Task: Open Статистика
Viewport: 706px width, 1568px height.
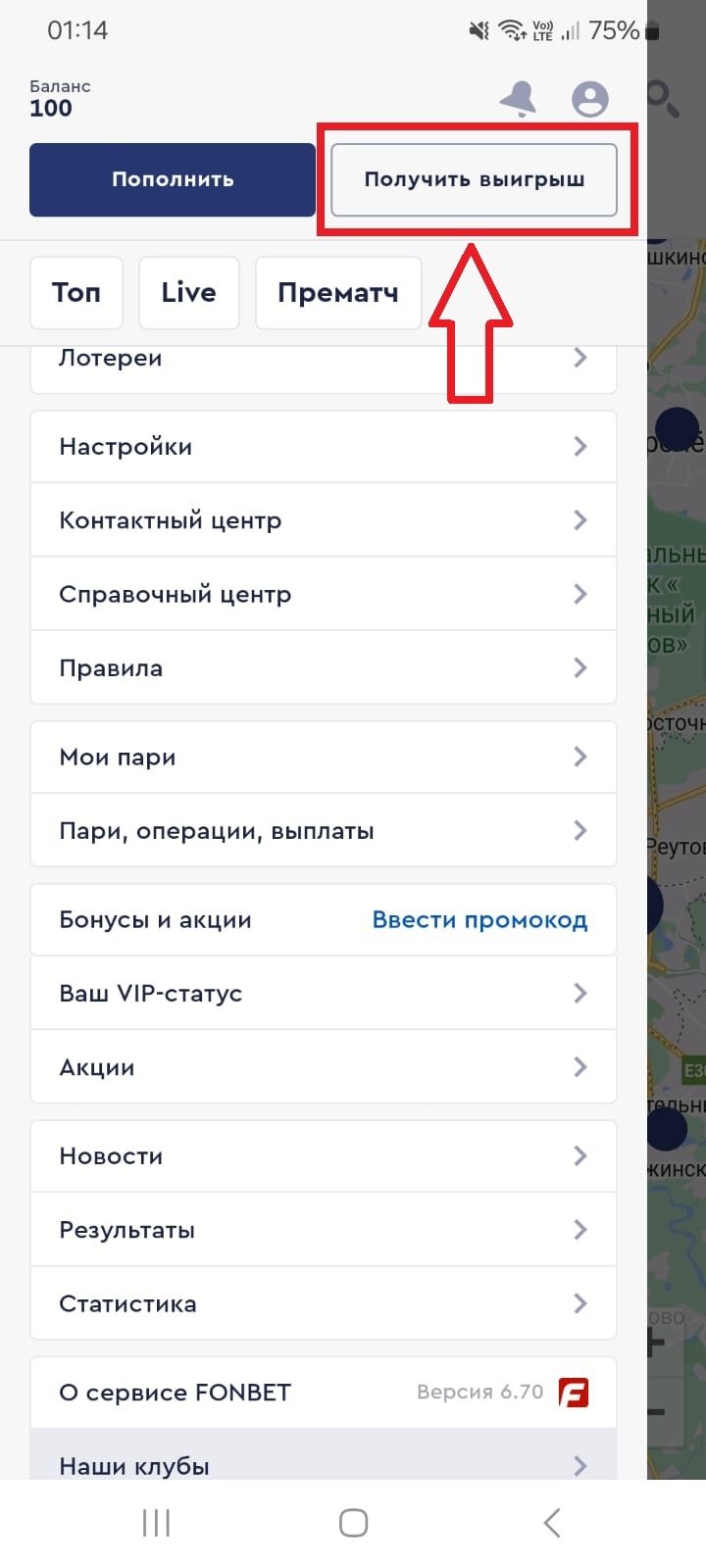Action: click(324, 1303)
